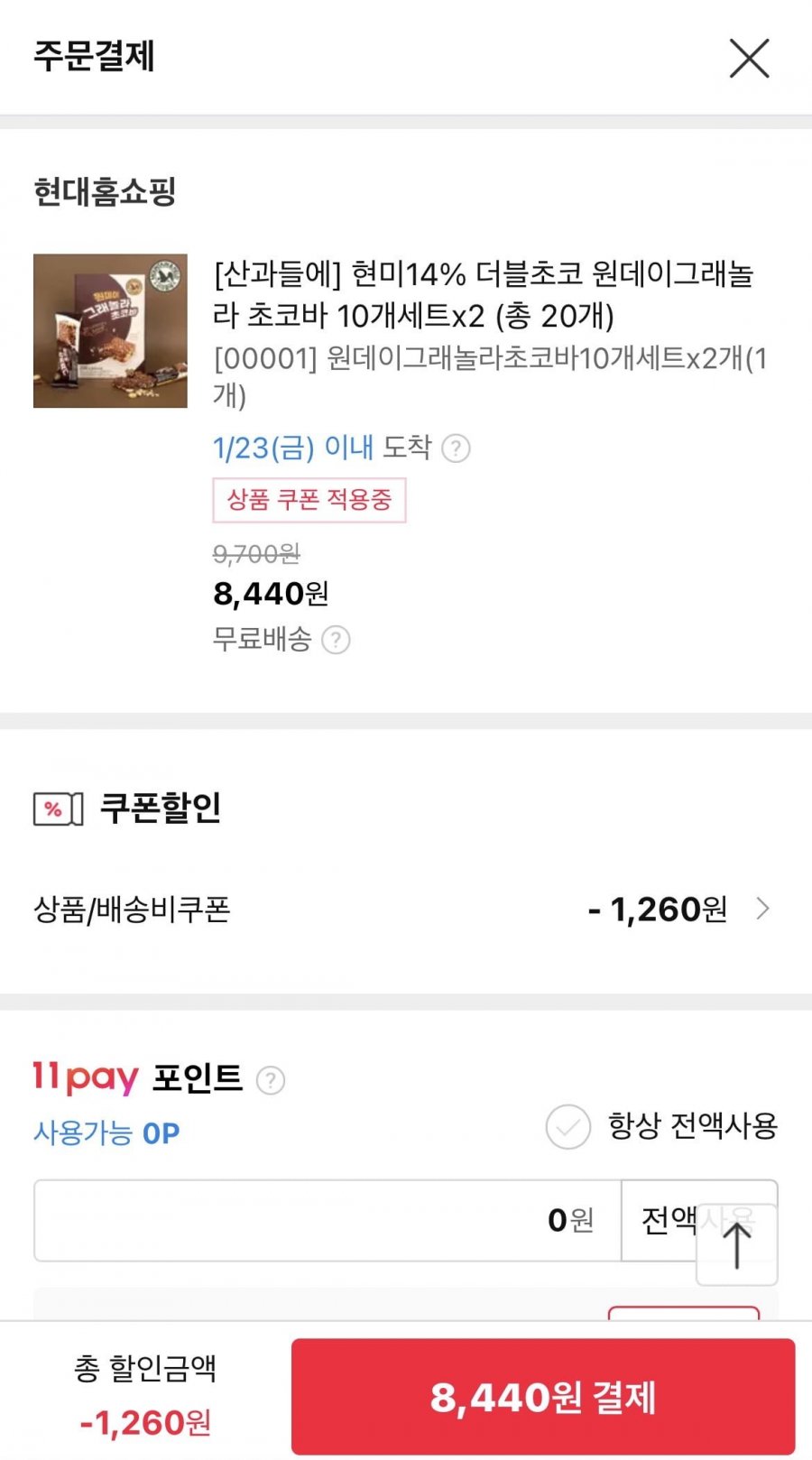812x1460 pixels.
Task: Pay with 8,440원 결제 button
Action: [542, 1396]
